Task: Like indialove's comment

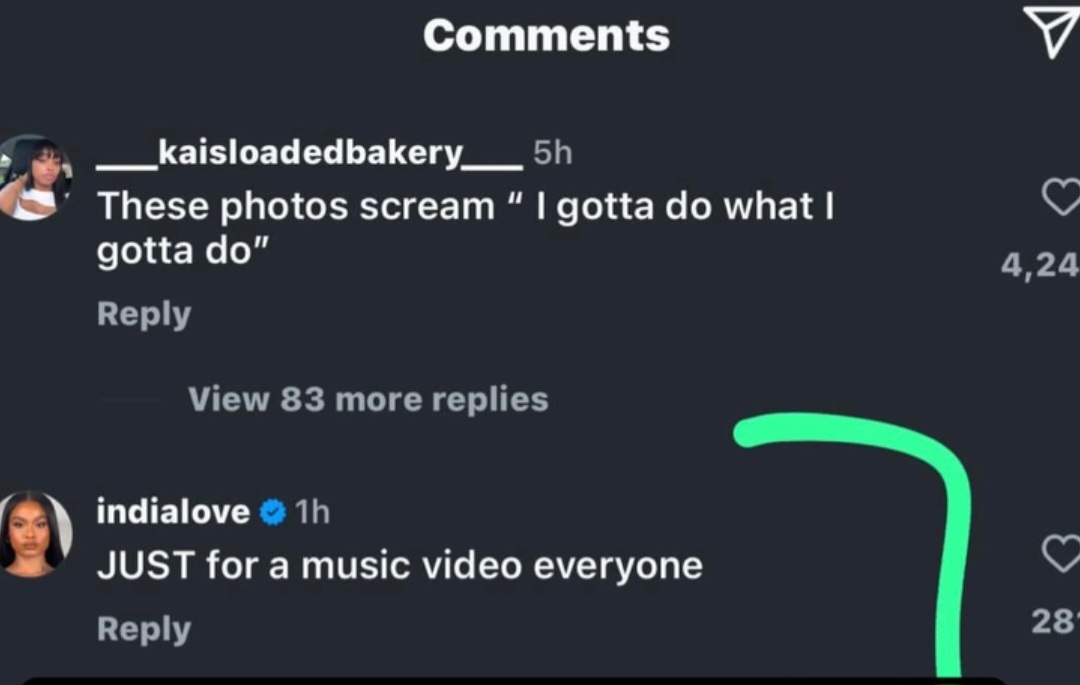Action: (x=1061, y=553)
